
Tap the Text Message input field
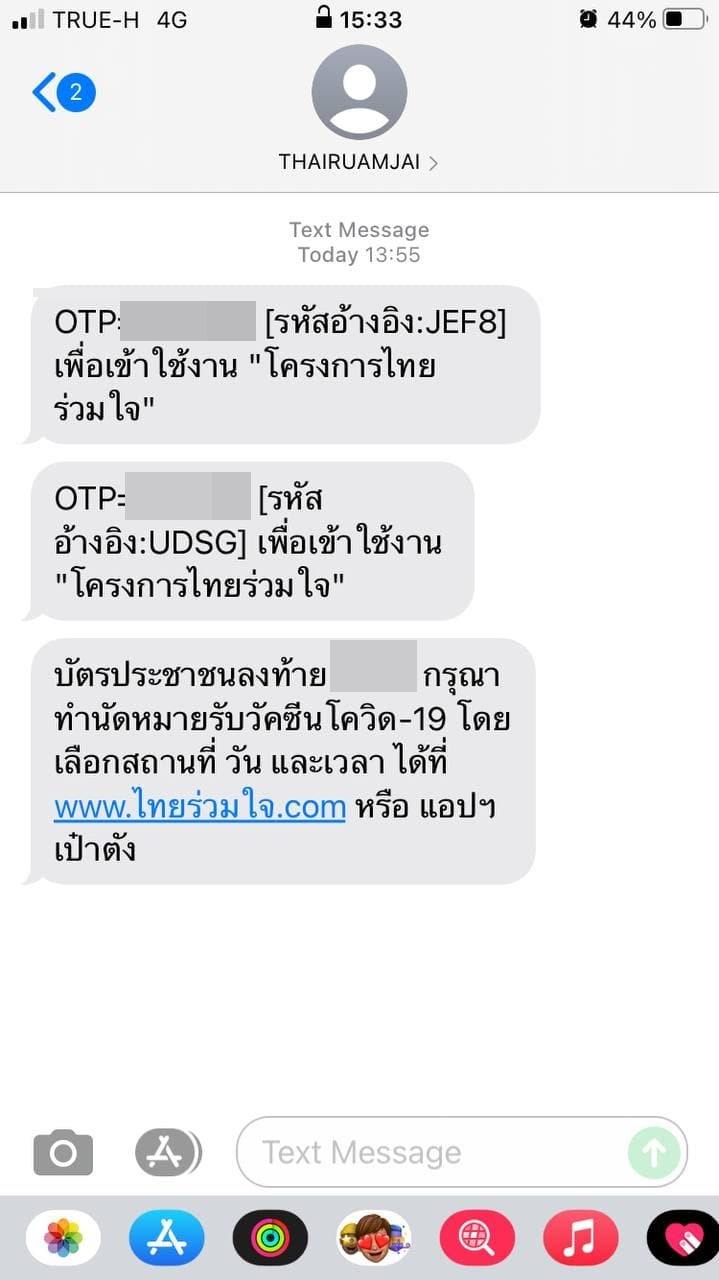(x=430, y=1153)
